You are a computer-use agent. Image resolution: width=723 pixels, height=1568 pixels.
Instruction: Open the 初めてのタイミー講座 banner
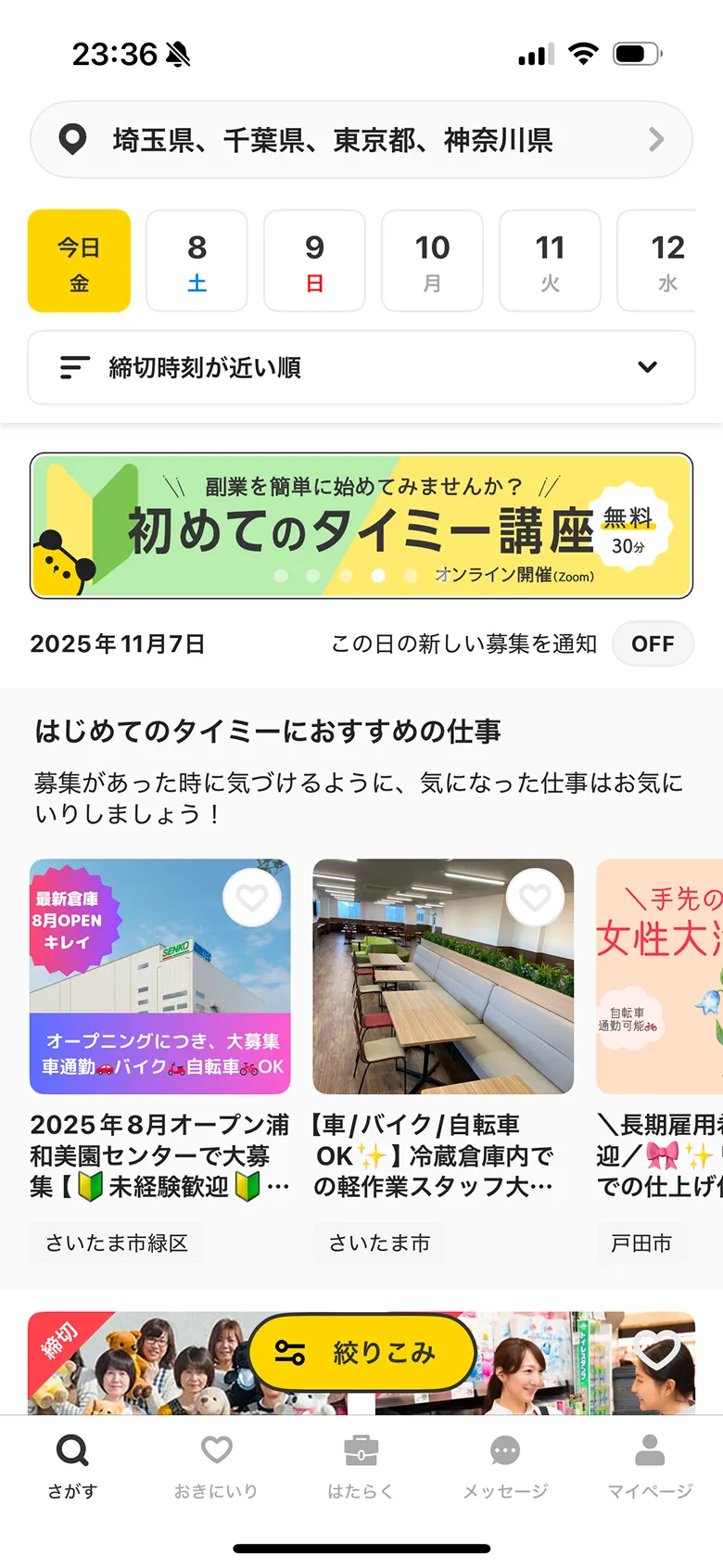click(x=361, y=525)
